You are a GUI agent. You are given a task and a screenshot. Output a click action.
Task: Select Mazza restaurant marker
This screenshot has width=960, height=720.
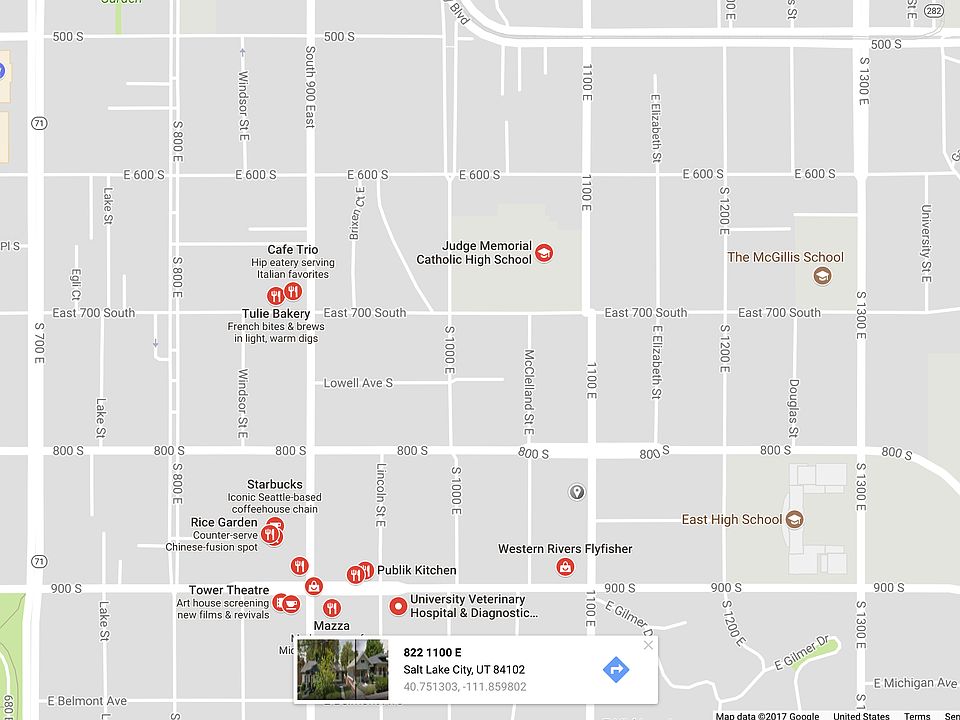pyautogui.click(x=332, y=608)
